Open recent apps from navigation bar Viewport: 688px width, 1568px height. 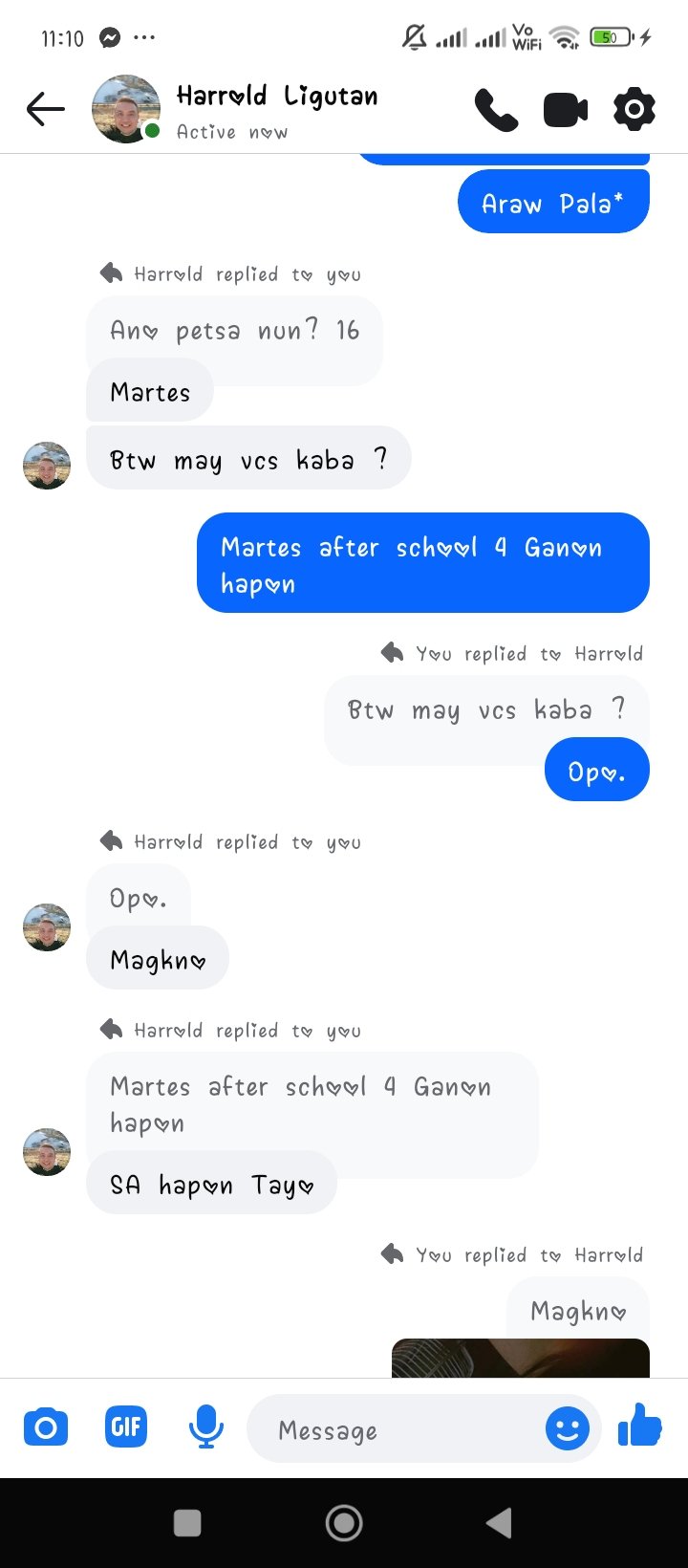pos(187,1522)
